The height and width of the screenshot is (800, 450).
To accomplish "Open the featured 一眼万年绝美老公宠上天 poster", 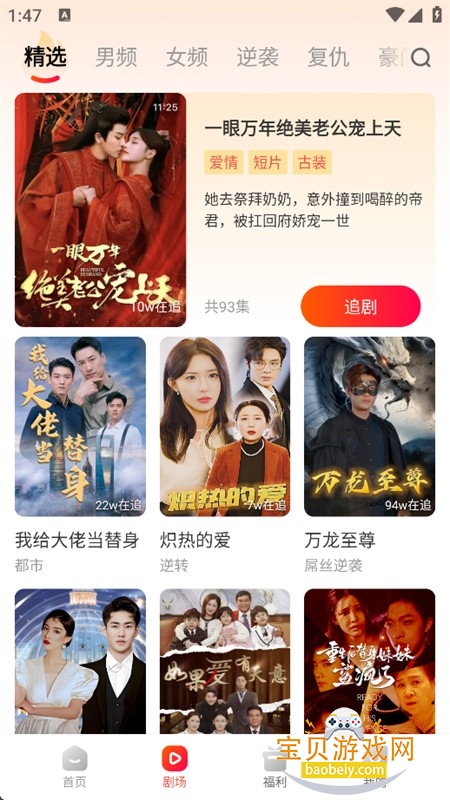I will point(101,210).
